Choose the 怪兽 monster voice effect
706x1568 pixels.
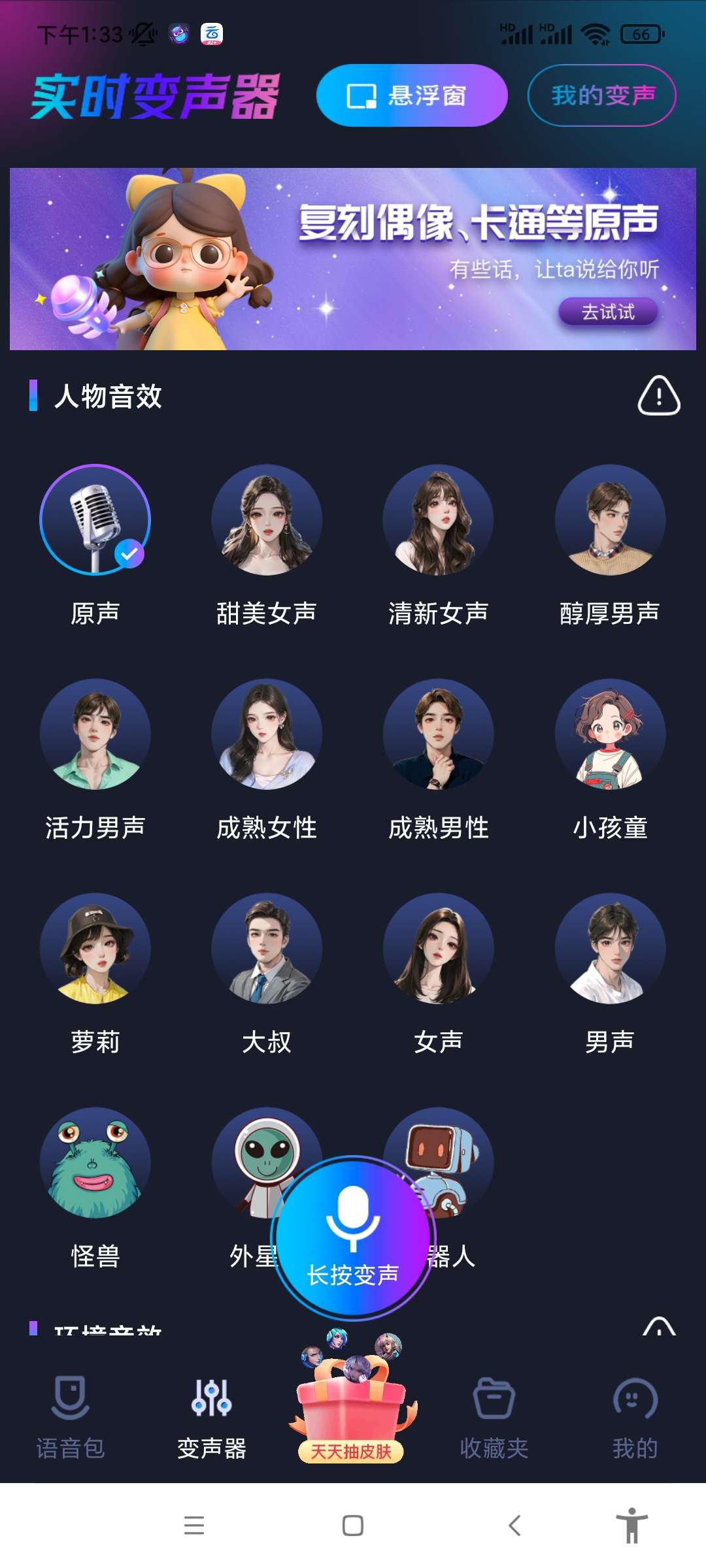[x=95, y=1163]
